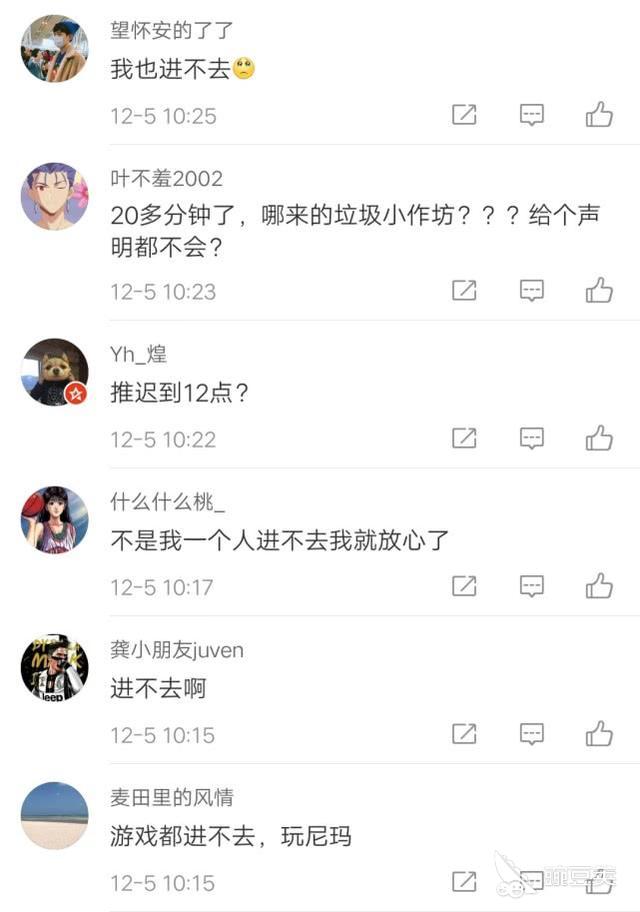640x912 pixels.
Task: Like 叶不羞2002's comment
Action: 599,291
